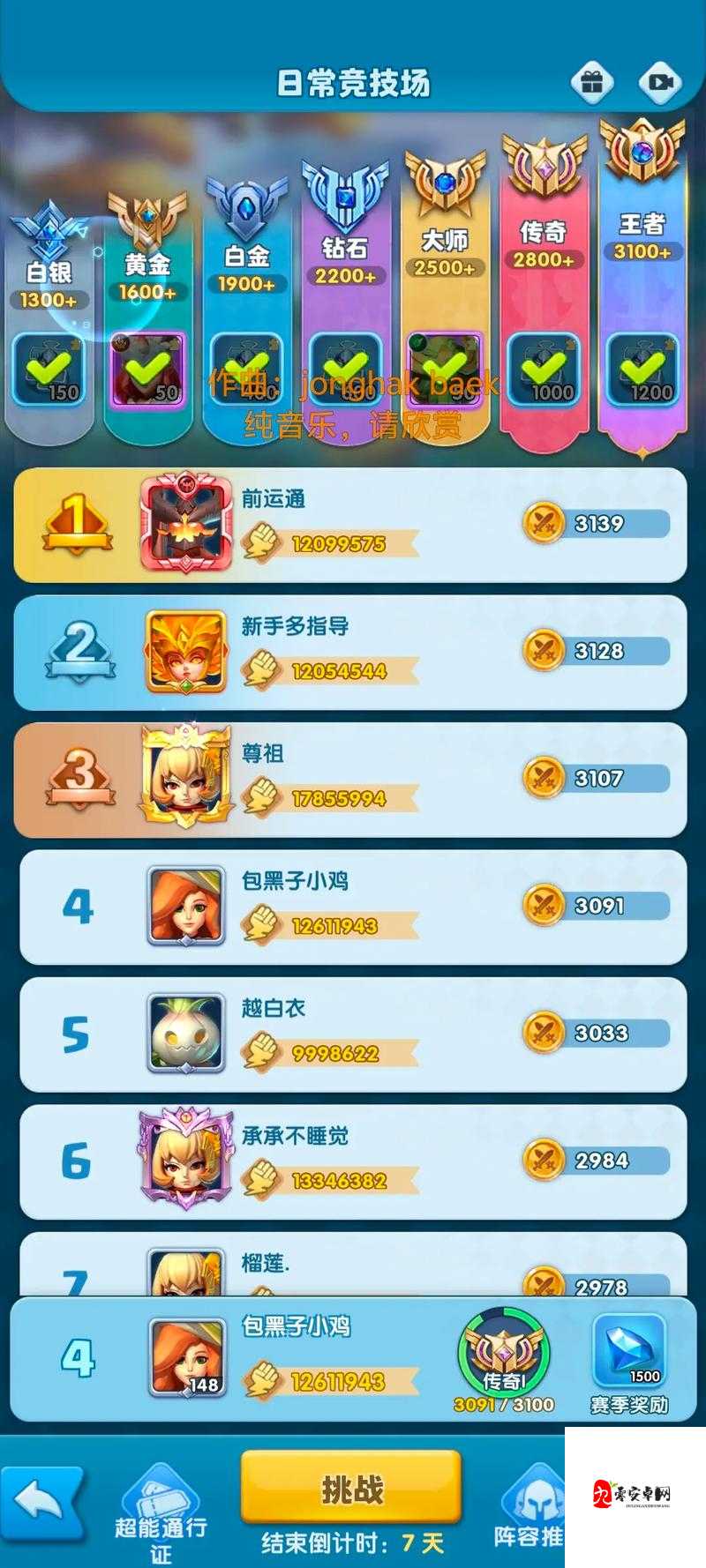Open rank 5 player 越白衣

coord(350,1034)
